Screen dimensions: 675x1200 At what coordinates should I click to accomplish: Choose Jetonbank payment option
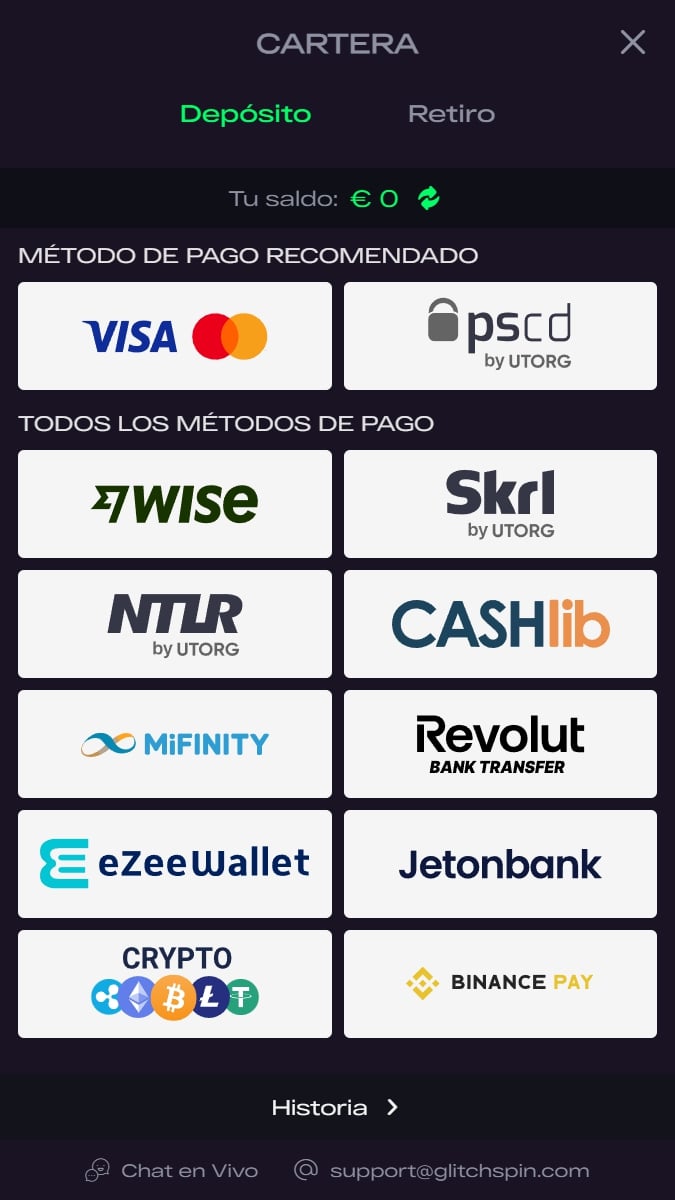(500, 864)
